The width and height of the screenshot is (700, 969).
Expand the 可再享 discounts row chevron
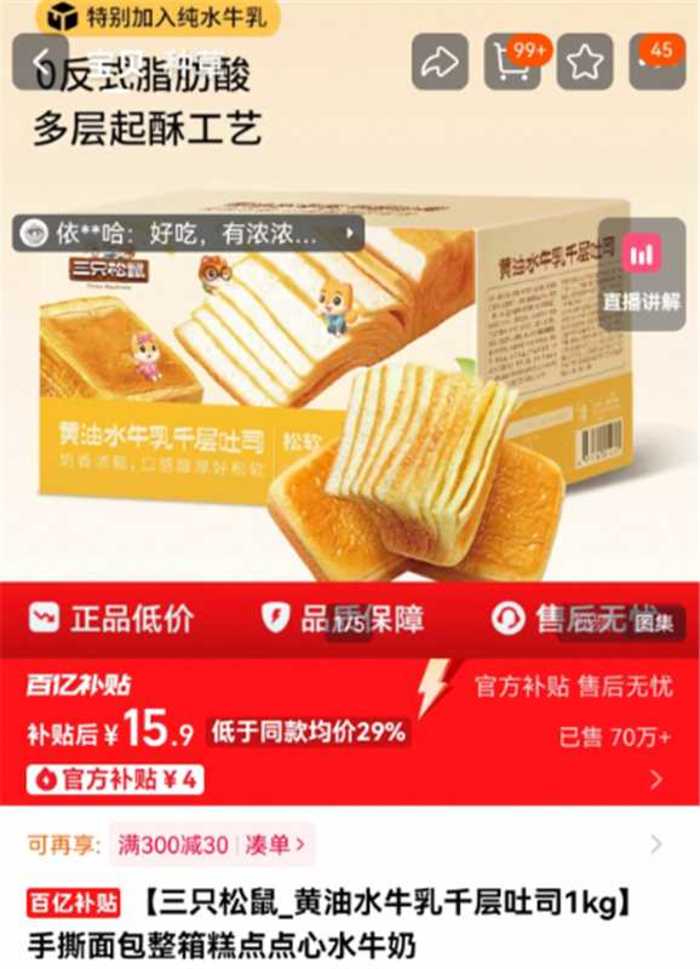point(656,845)
